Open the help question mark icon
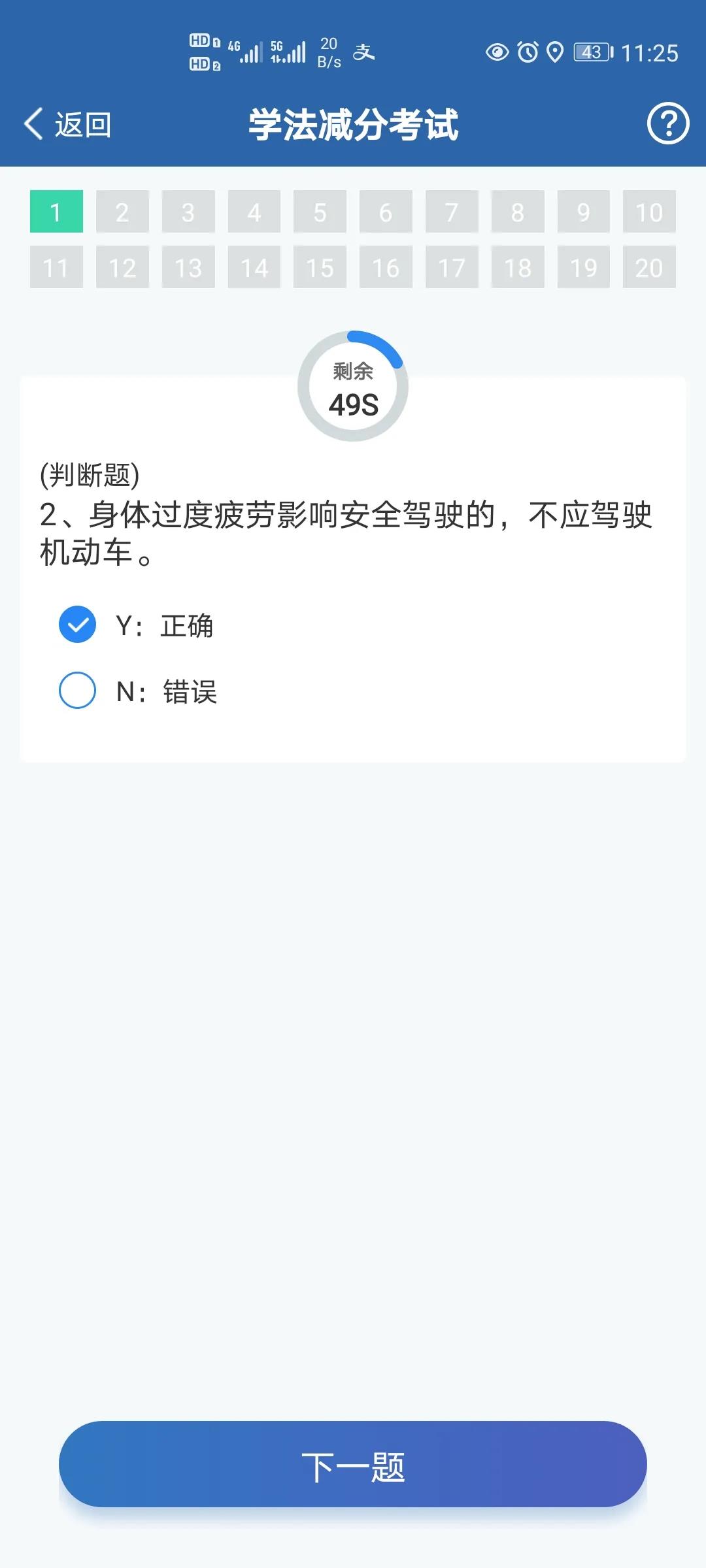Image resolution: width=706 pixels, height=1568 pixels. [x=667, y=123]
